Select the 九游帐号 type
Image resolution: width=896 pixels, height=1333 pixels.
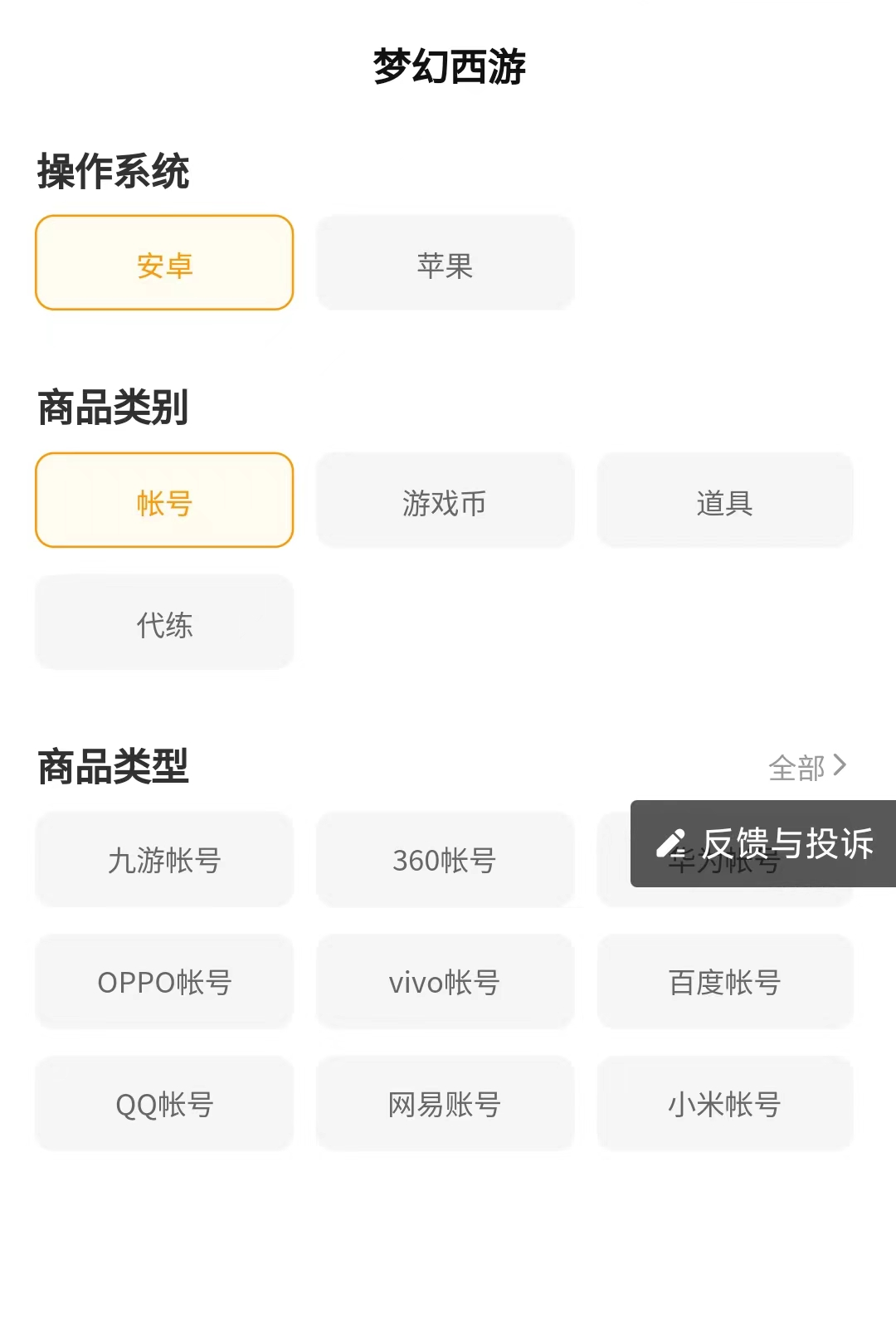click(164, 860)
